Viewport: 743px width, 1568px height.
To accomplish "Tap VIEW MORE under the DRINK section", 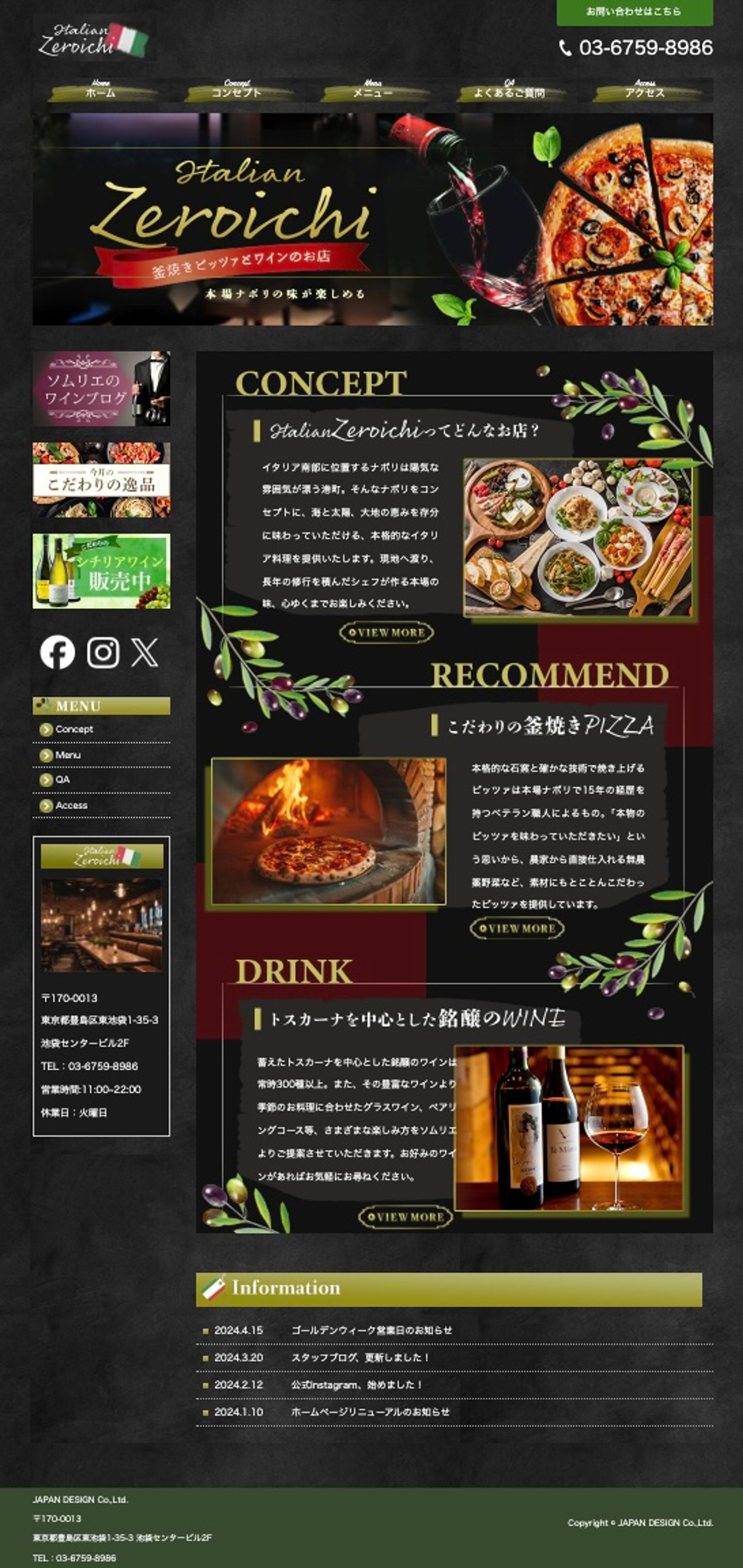I will 405,1217.
